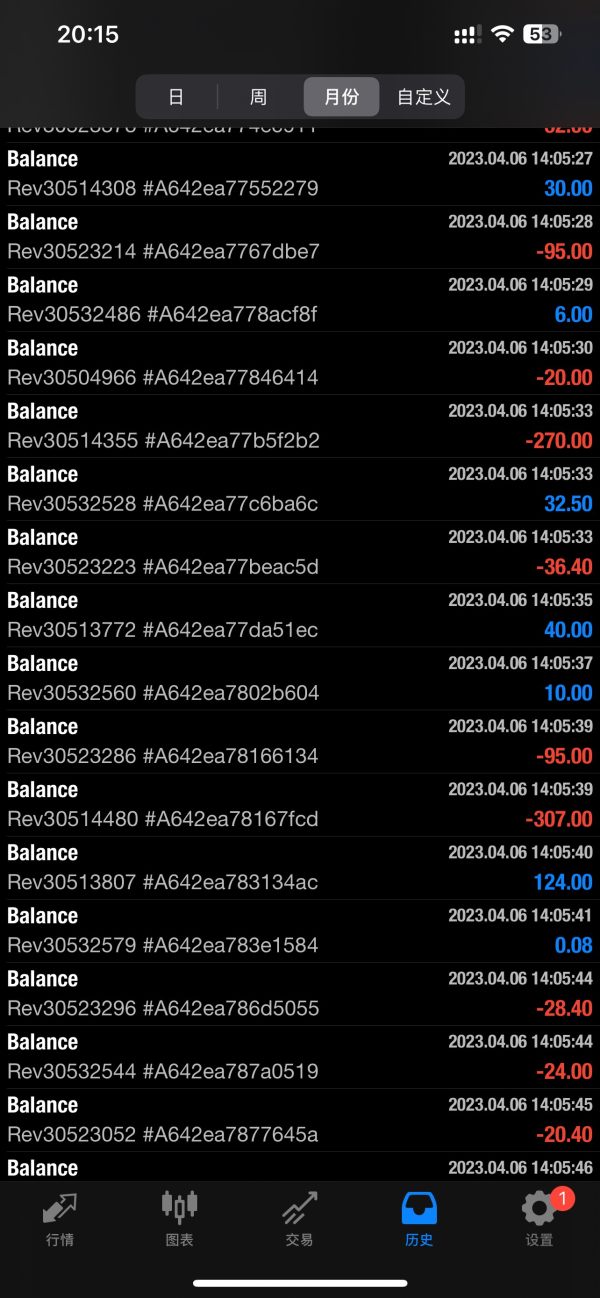The height and width of the screenshot is (1298, 600).
Task: Open balance entry Rev30514308 with 30.00
Action: click(x=300, y=174)
